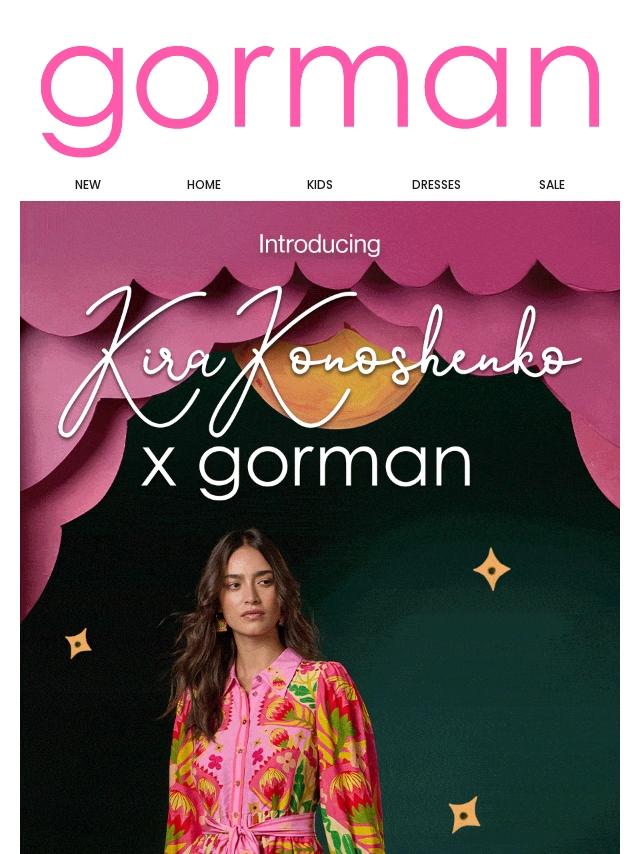
Task: Open the NEW link in the menu
Action: click(88, 185)
